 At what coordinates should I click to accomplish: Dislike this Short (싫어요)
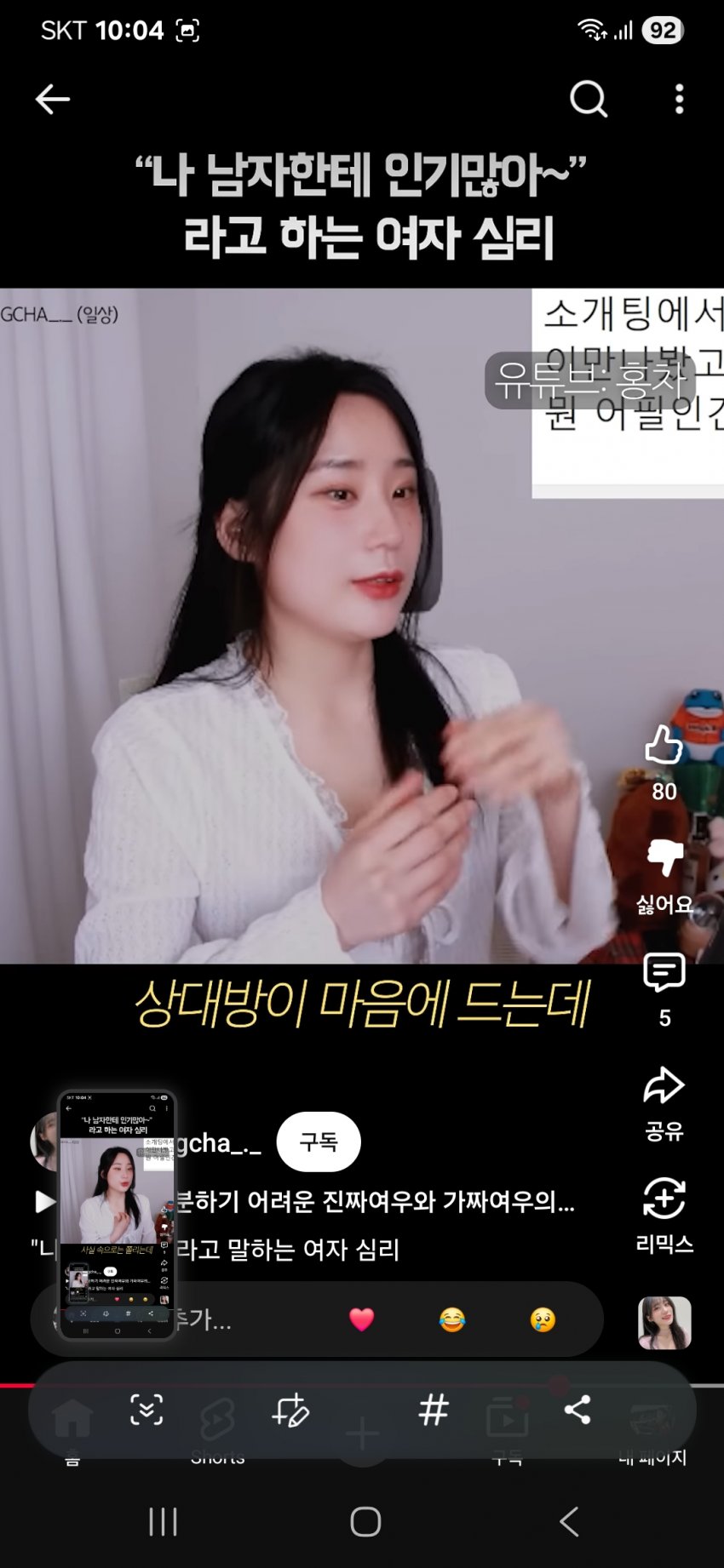tap(664, 858)
